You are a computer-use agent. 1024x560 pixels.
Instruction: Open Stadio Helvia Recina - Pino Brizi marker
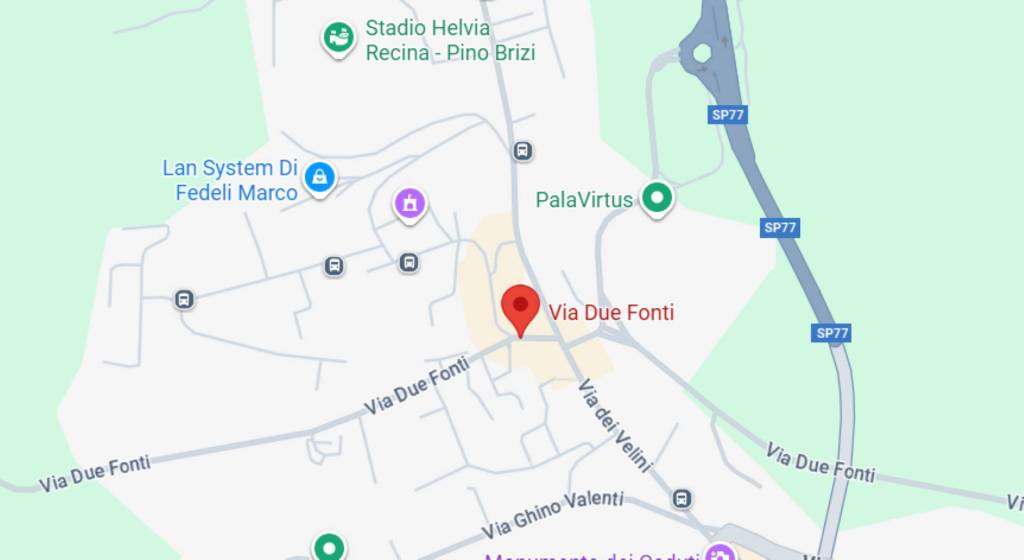pos(338,38)
